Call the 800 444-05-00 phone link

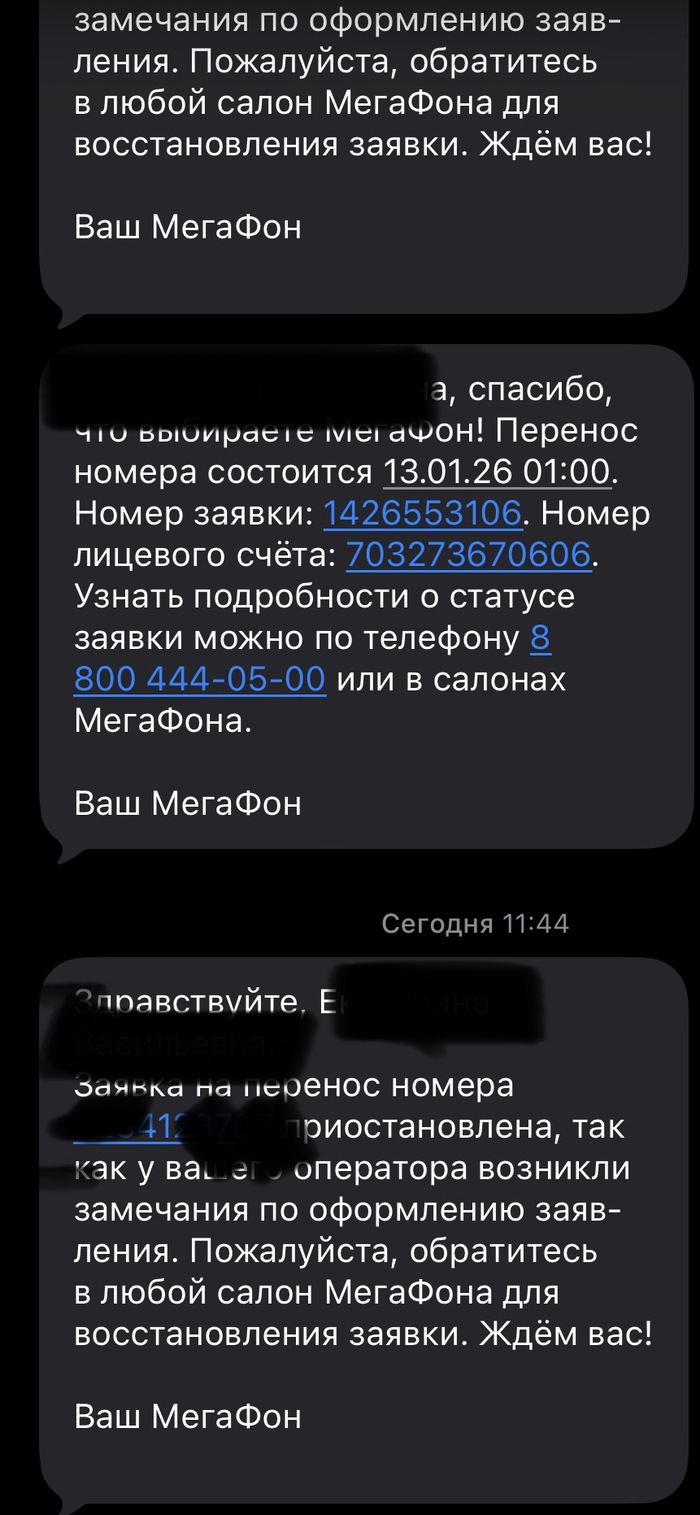[200, 679]
